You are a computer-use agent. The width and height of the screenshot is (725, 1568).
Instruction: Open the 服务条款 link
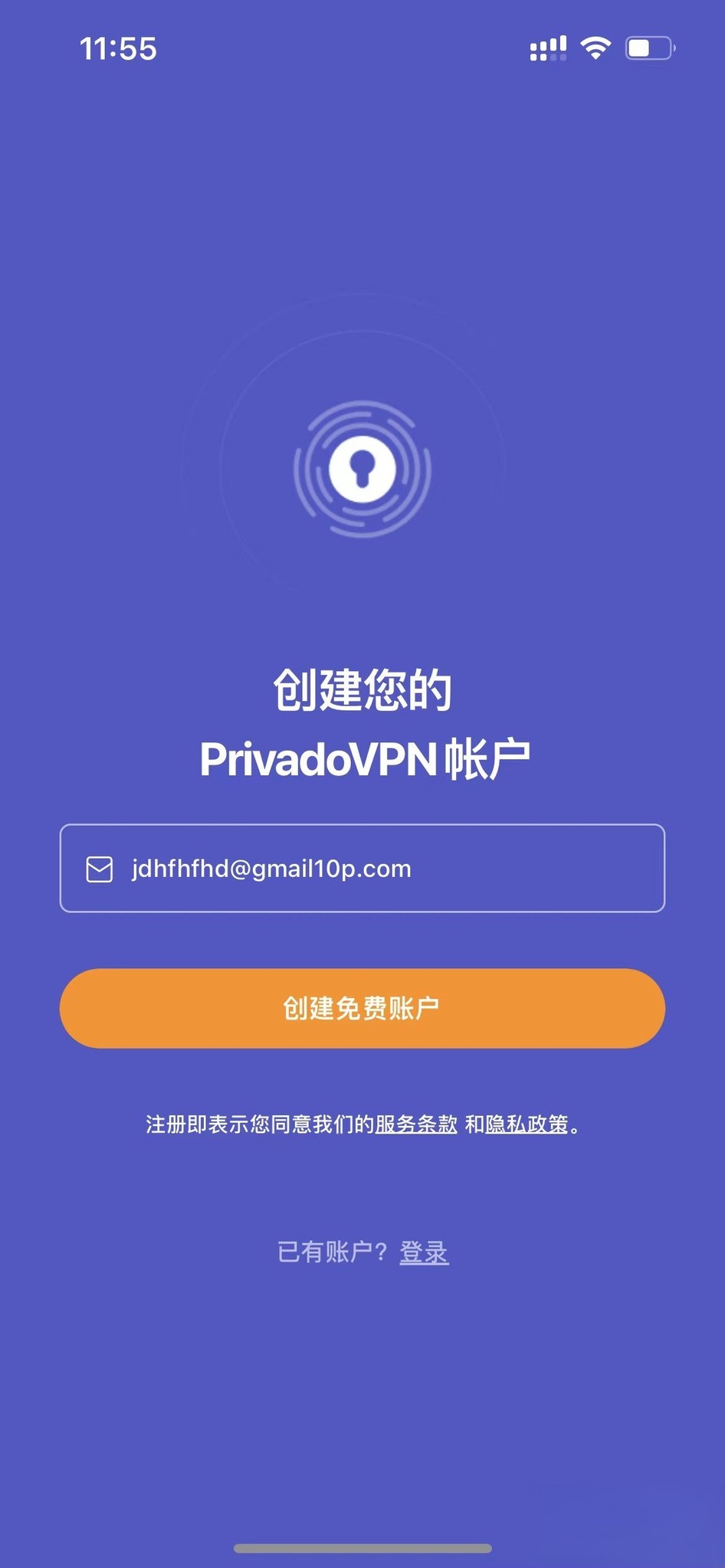[415, 1124]
